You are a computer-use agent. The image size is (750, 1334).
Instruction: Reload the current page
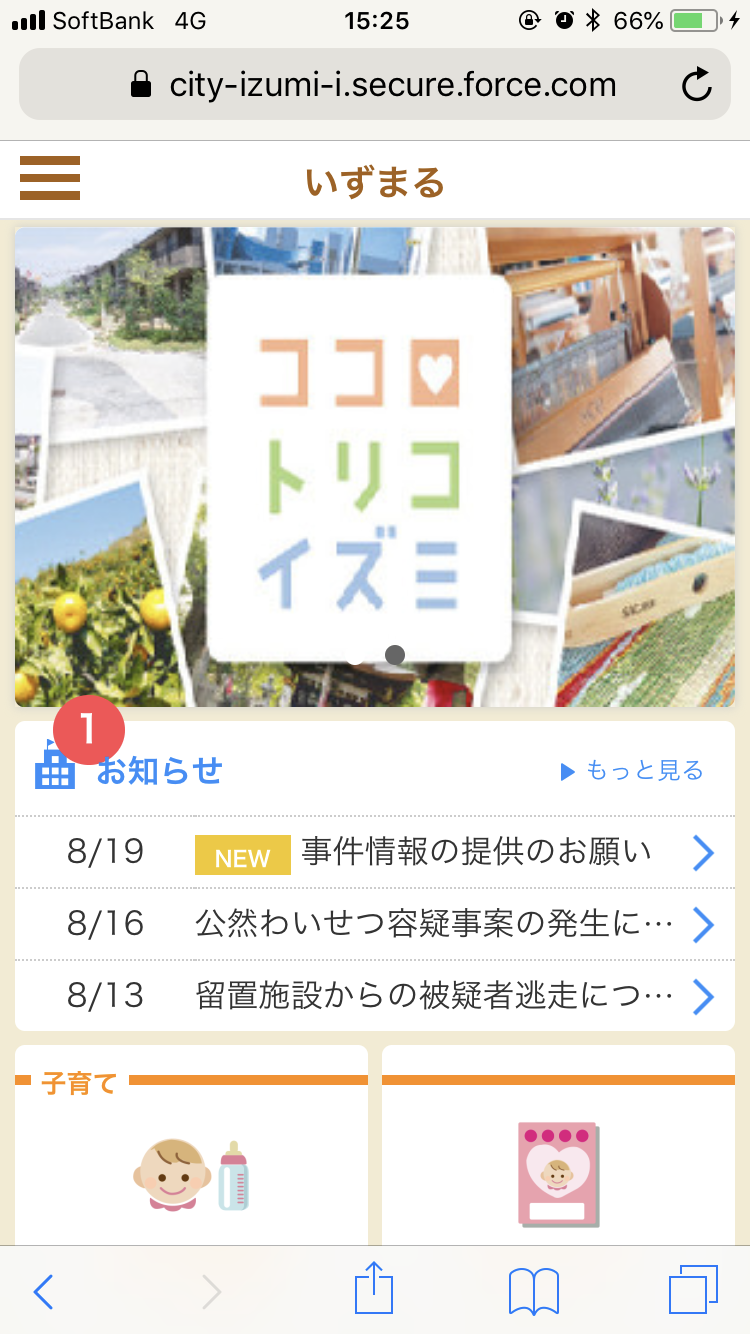click(697, 85)
